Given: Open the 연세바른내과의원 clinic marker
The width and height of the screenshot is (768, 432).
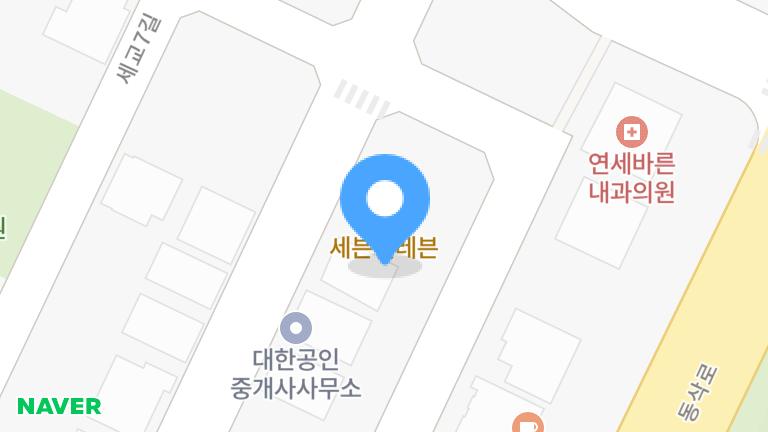Looking at the screenshot, I should click(631, 131).
